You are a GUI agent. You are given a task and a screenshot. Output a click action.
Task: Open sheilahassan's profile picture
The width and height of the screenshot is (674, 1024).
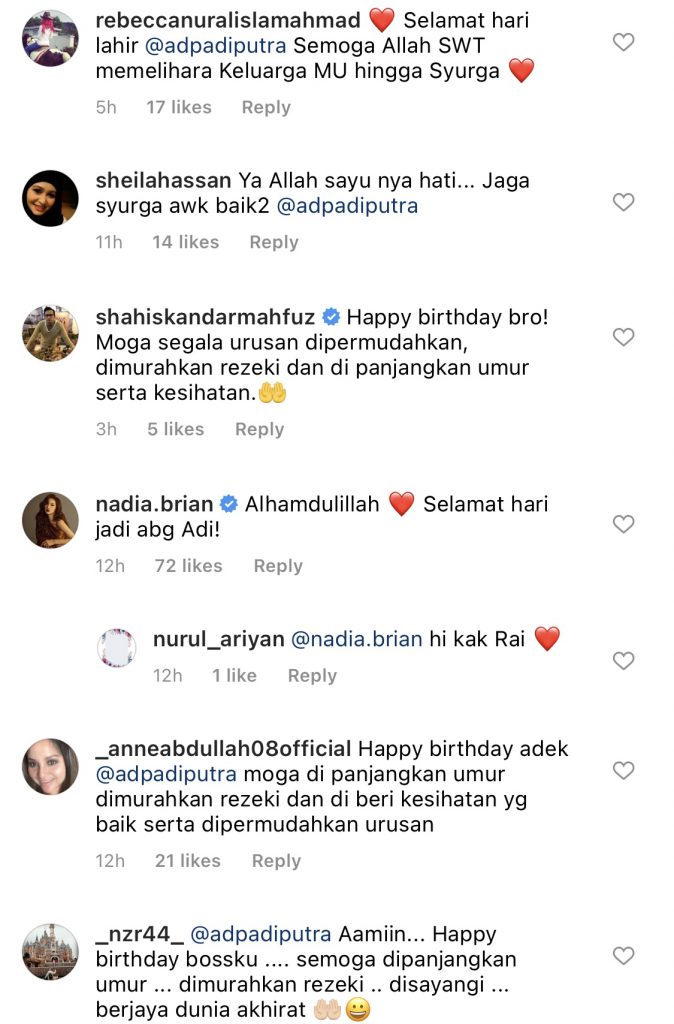50,198
